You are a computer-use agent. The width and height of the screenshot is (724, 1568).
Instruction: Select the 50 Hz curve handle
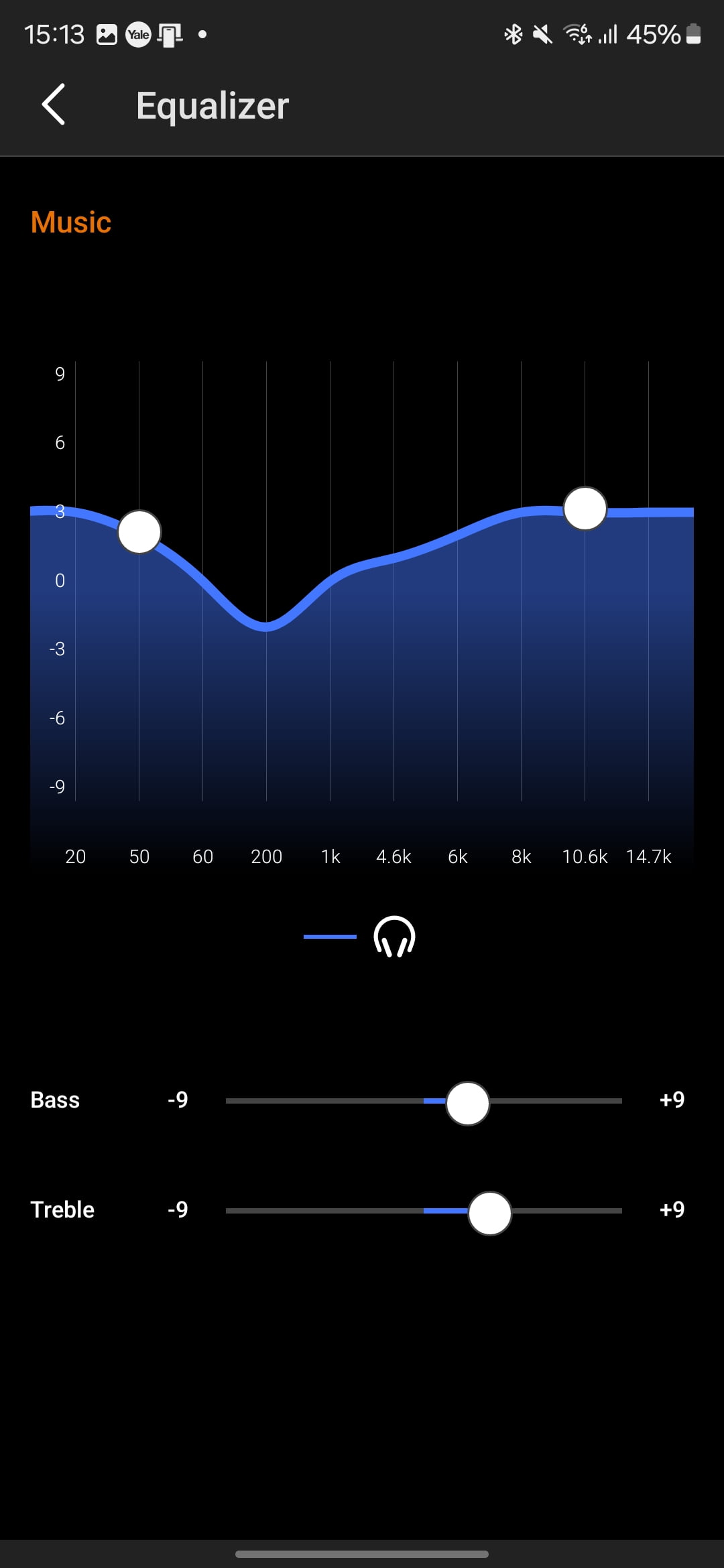139,532
